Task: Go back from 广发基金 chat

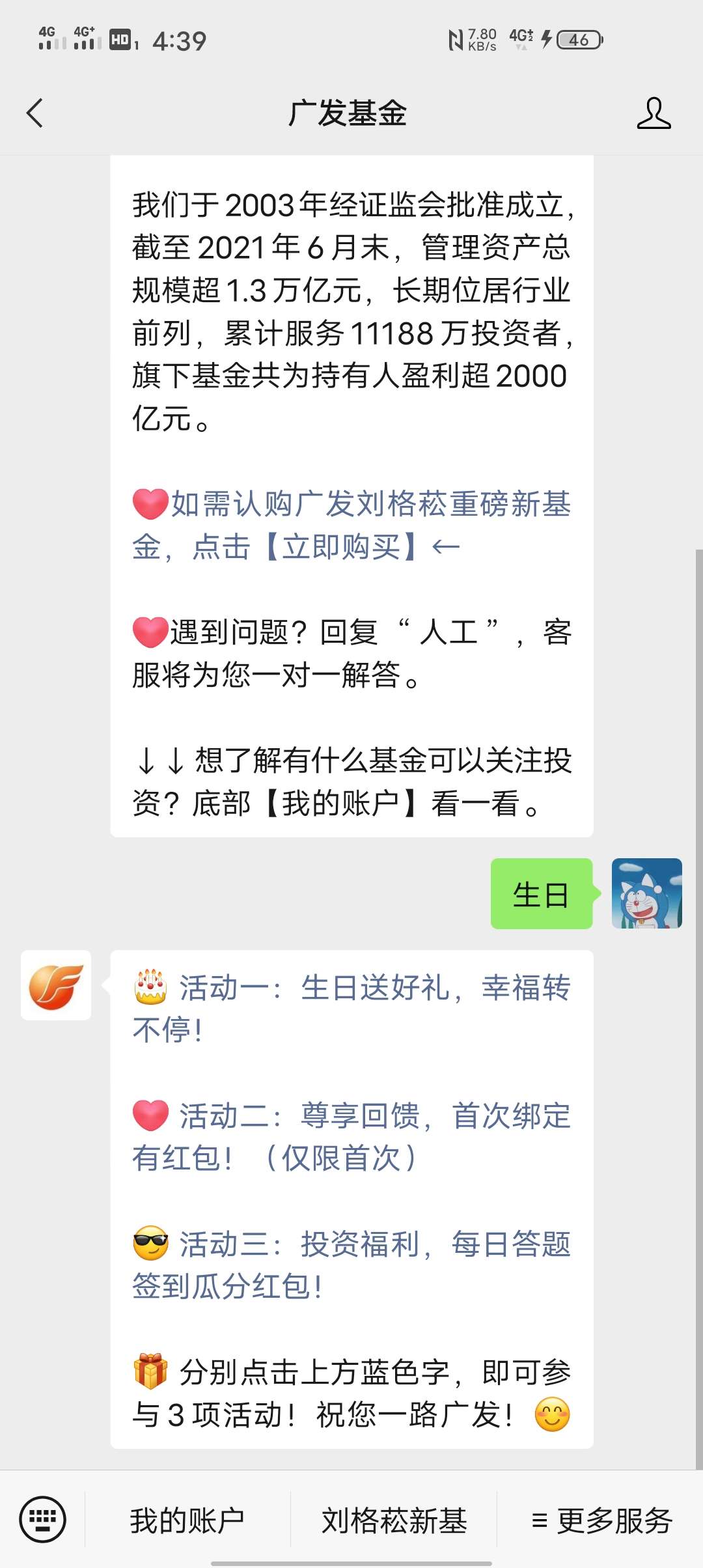Action: pos(34,113)
